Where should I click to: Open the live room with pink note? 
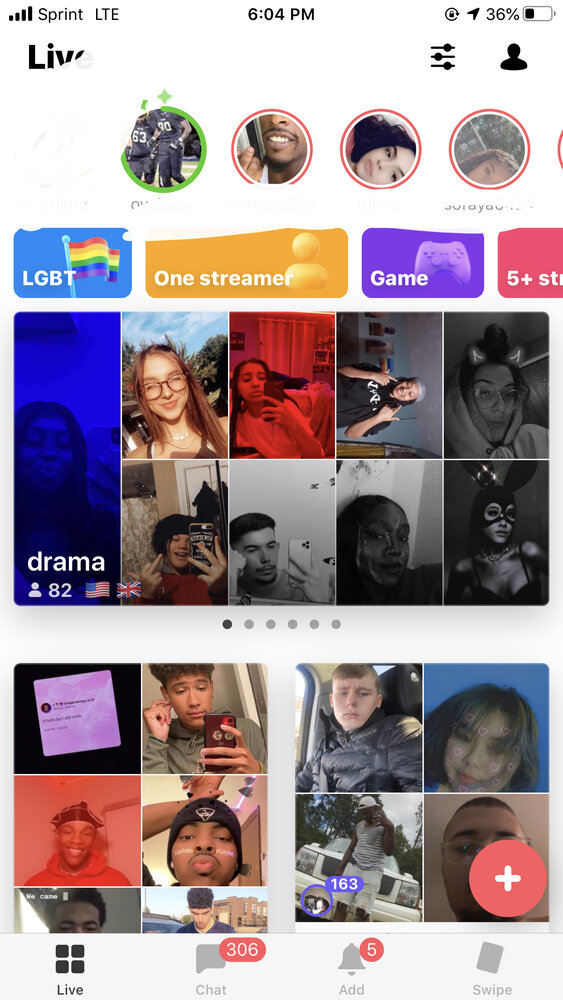tap(141, 798)
